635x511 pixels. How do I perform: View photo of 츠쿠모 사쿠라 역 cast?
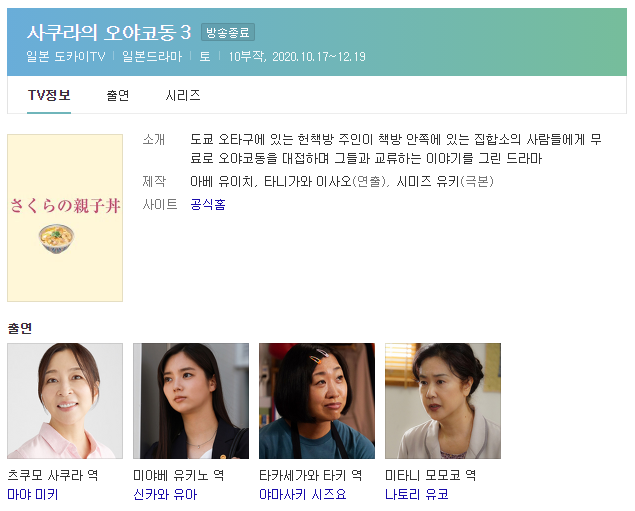coord(65,401)
